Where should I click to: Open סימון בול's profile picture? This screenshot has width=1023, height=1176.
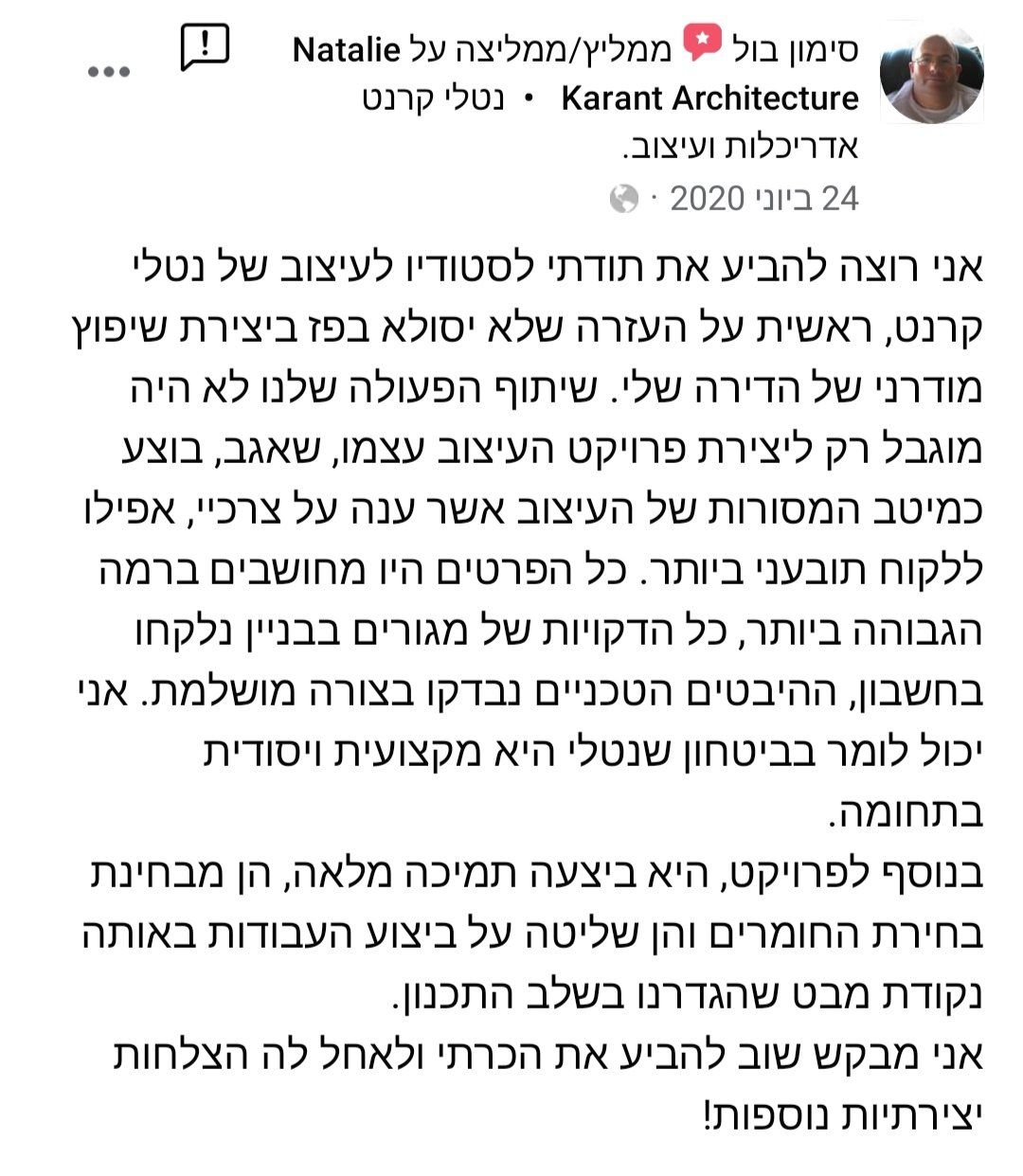tap(931, 72)
